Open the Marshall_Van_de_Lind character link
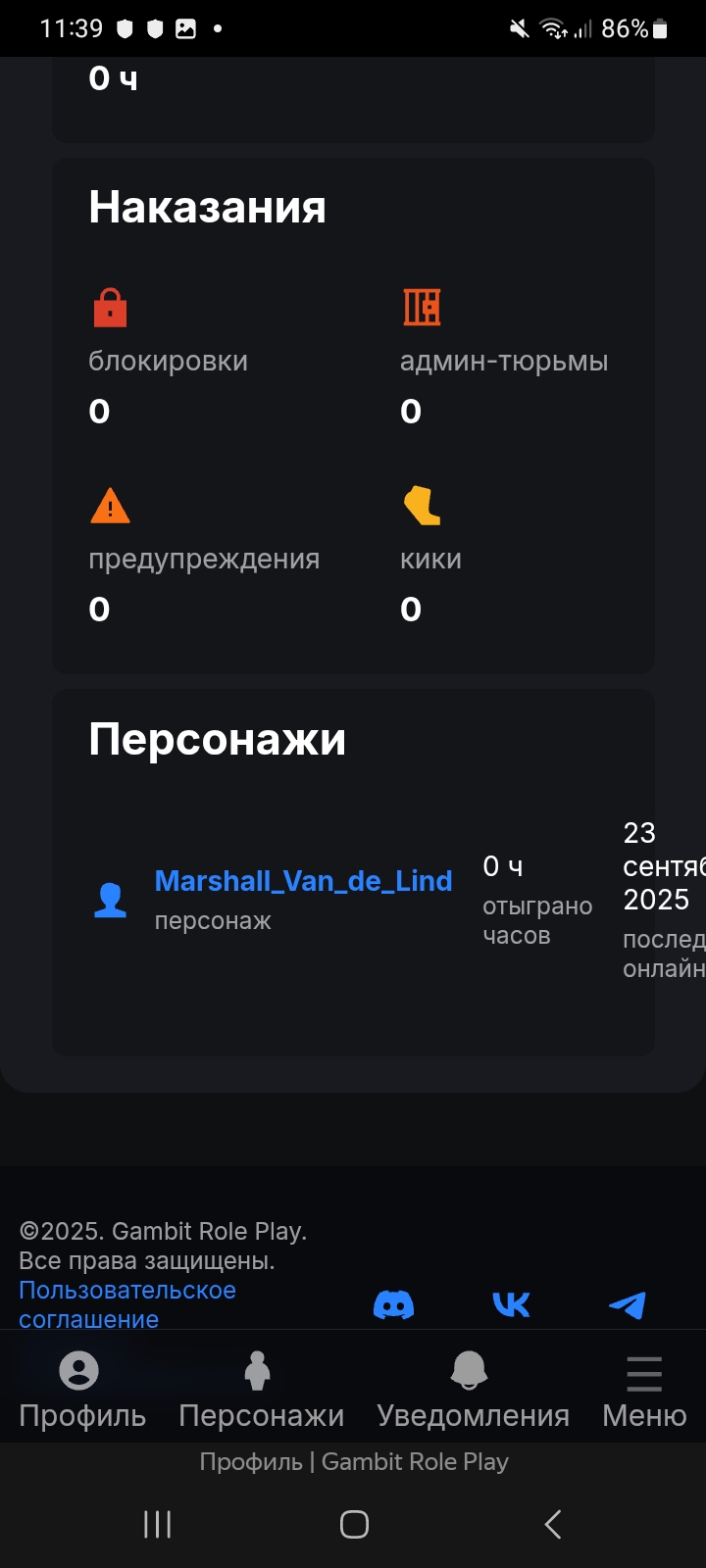Viewport: 706px width, 1568px height. point(303,881)
